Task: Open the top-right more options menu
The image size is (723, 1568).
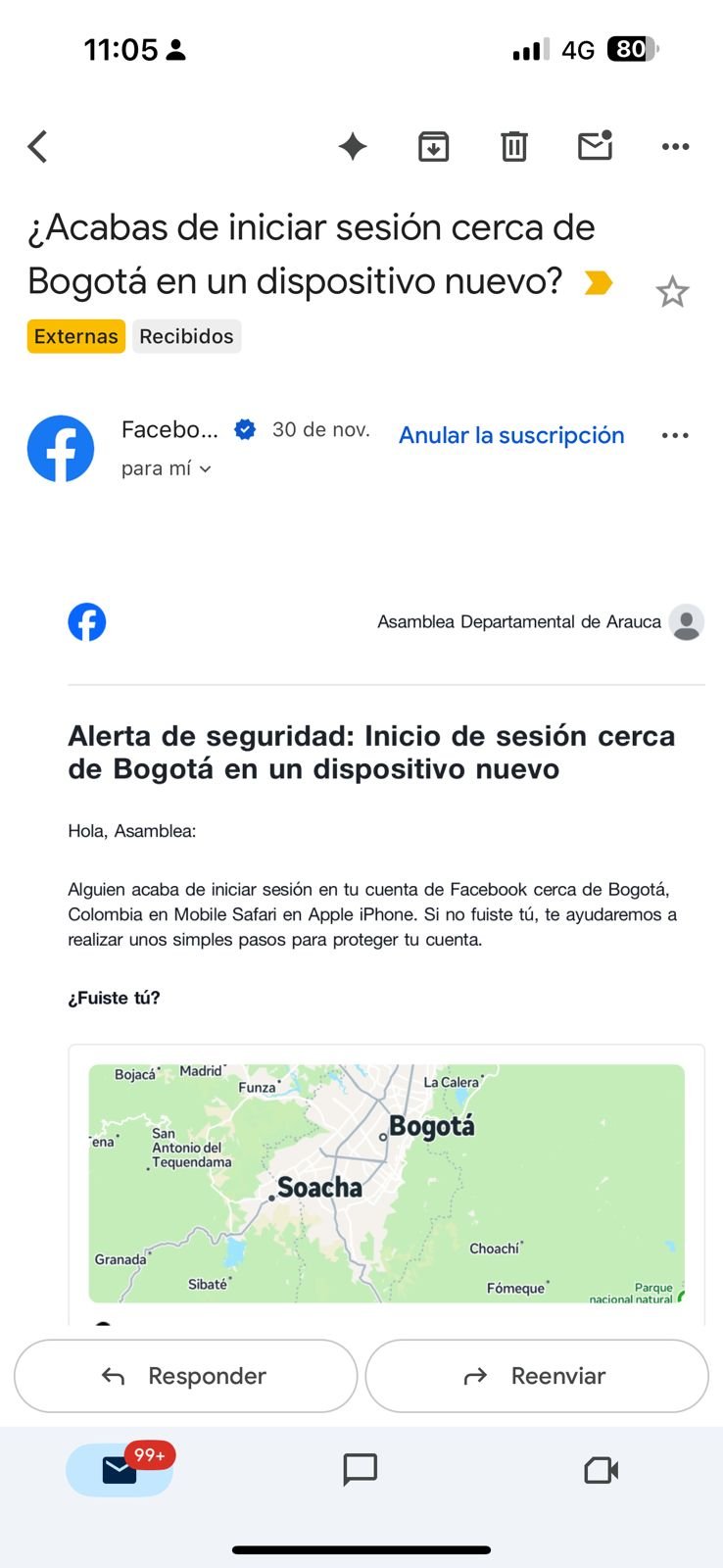Action: coord(675,145)
